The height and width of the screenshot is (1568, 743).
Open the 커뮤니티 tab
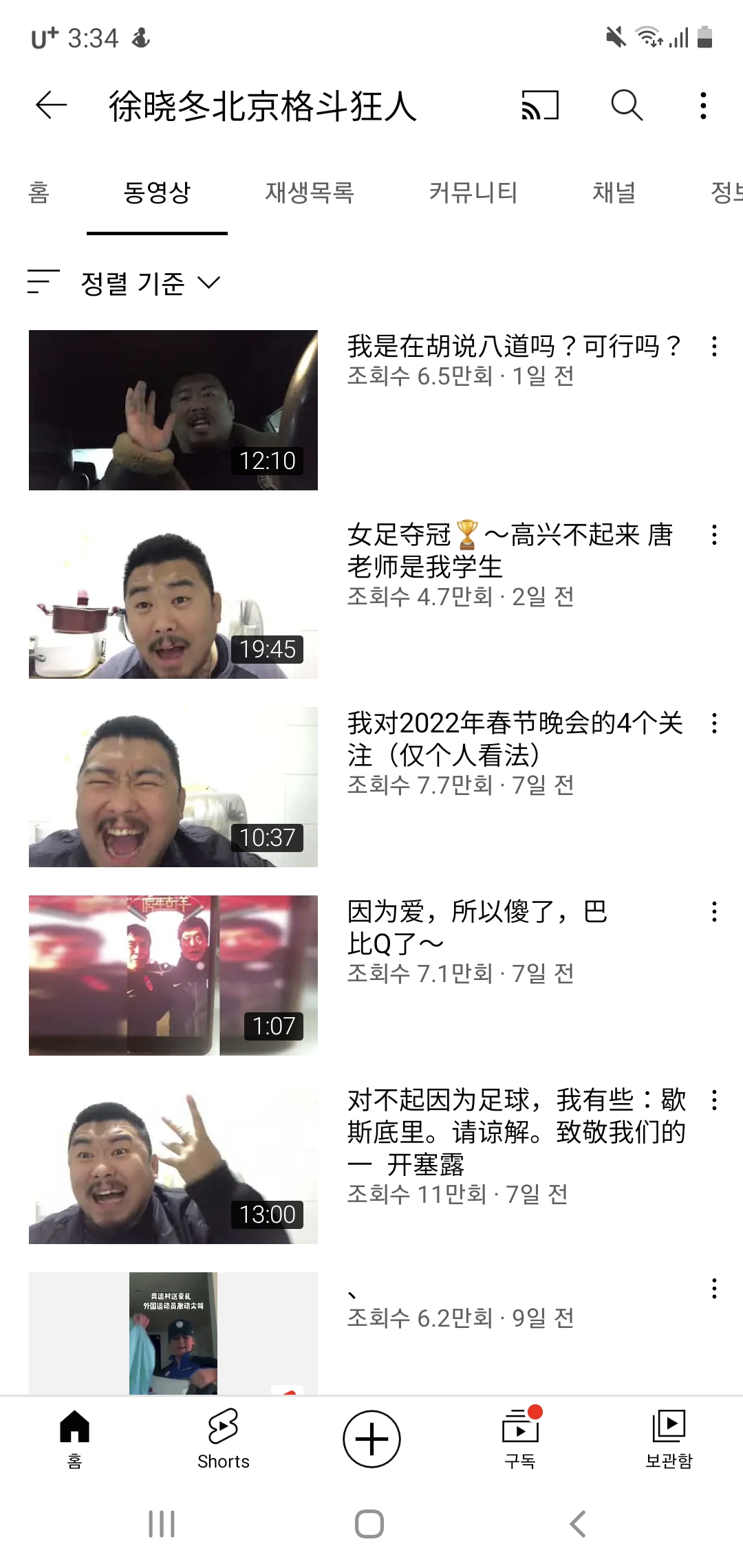click(473, 193)
